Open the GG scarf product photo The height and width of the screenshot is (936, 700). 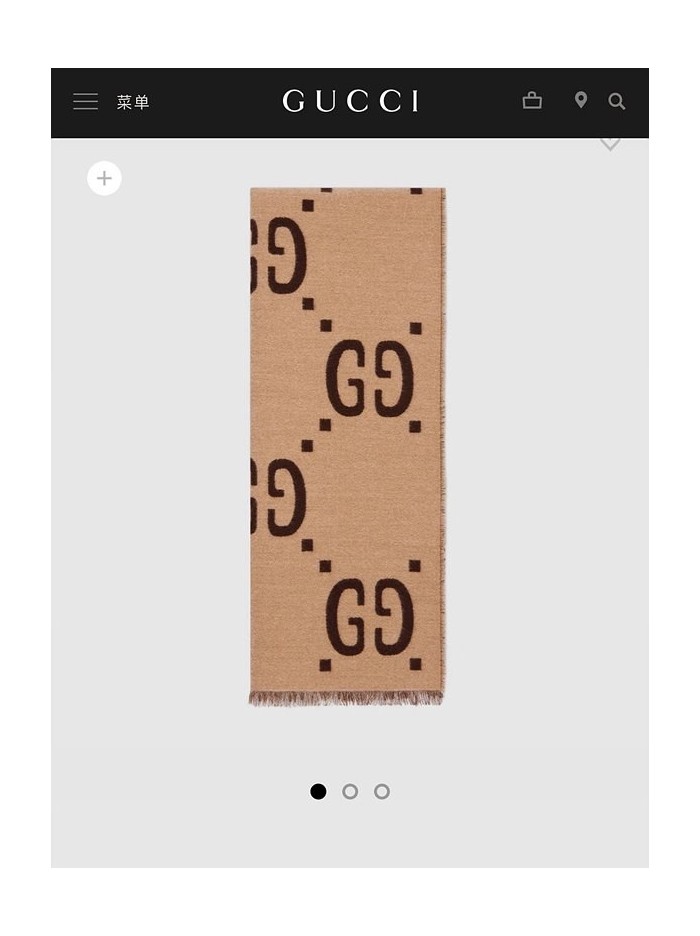347,445
